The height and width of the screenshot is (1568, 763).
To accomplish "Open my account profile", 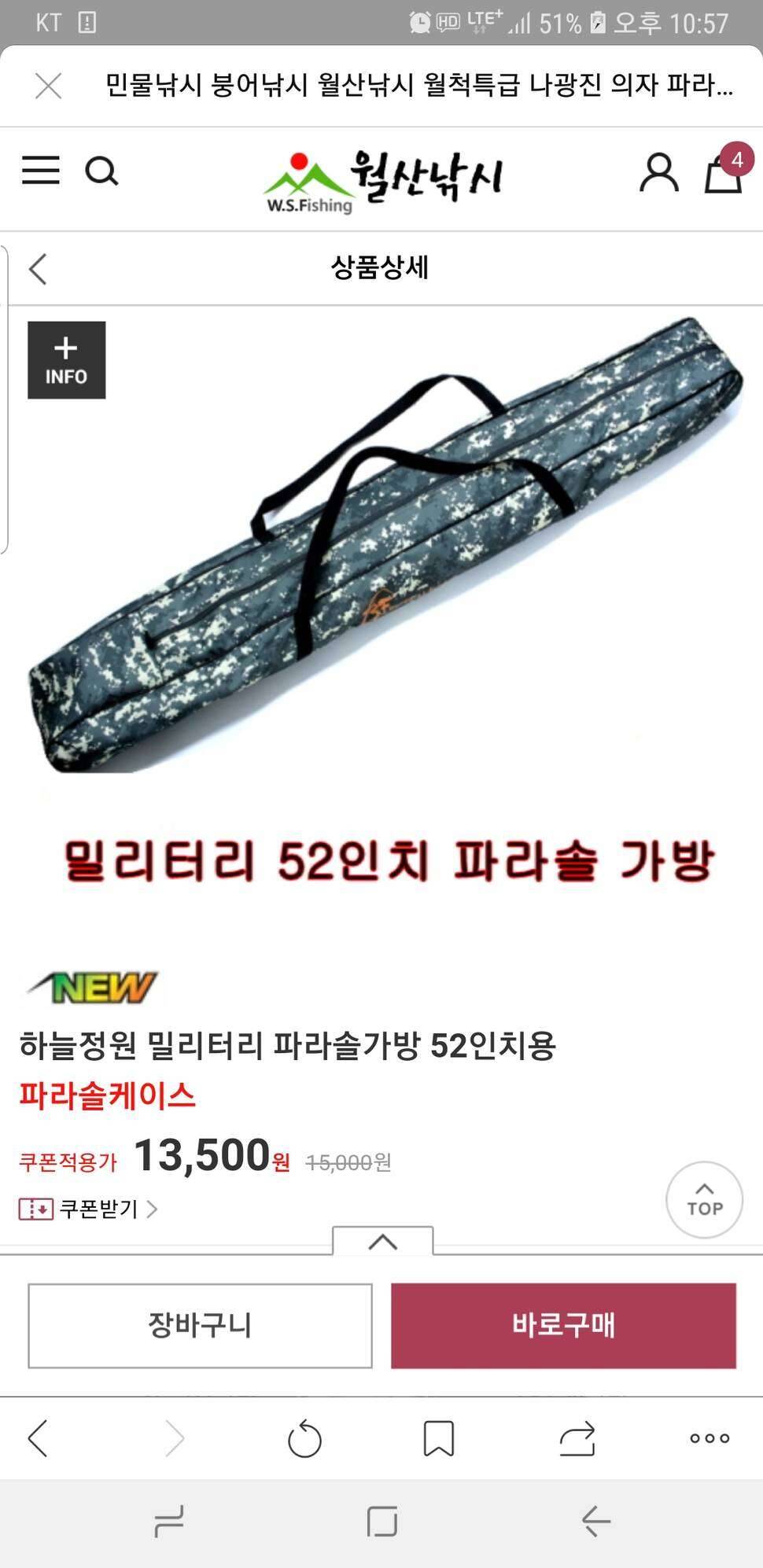I will 658,173.
